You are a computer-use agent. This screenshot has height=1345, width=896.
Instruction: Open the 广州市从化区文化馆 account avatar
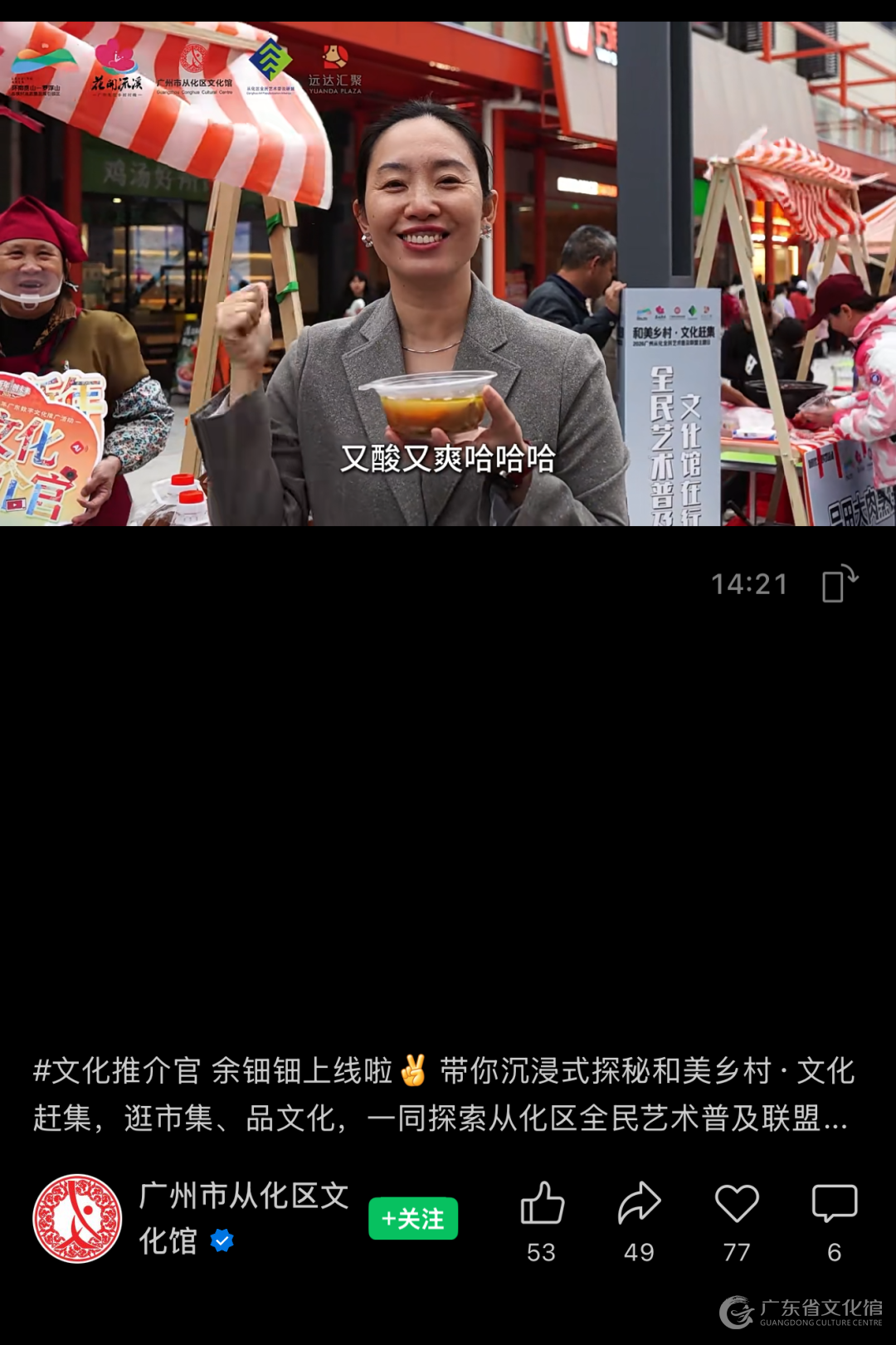point(77,1218)
